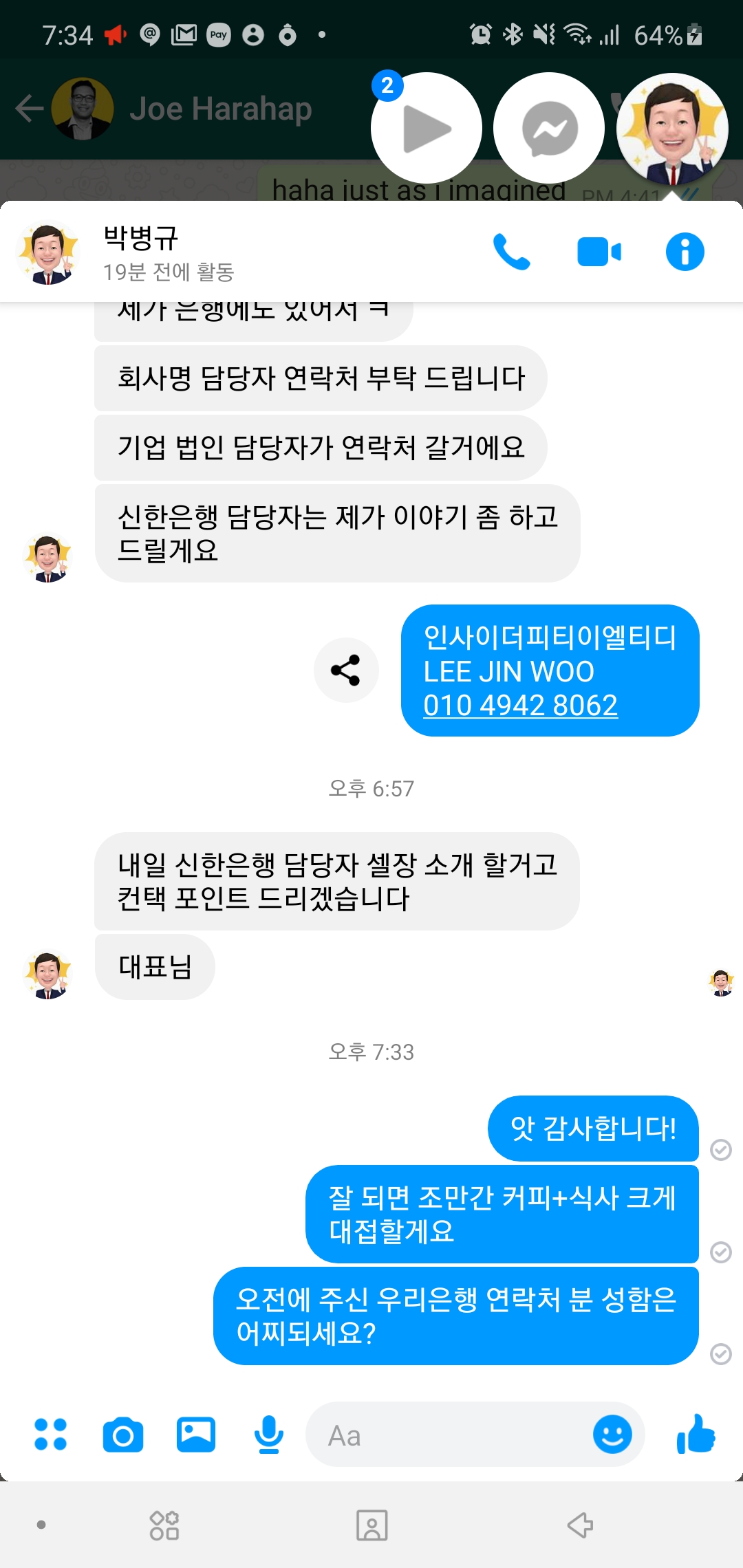
Task: Record a voice message with the microphone
Action: click(268, 1435)
